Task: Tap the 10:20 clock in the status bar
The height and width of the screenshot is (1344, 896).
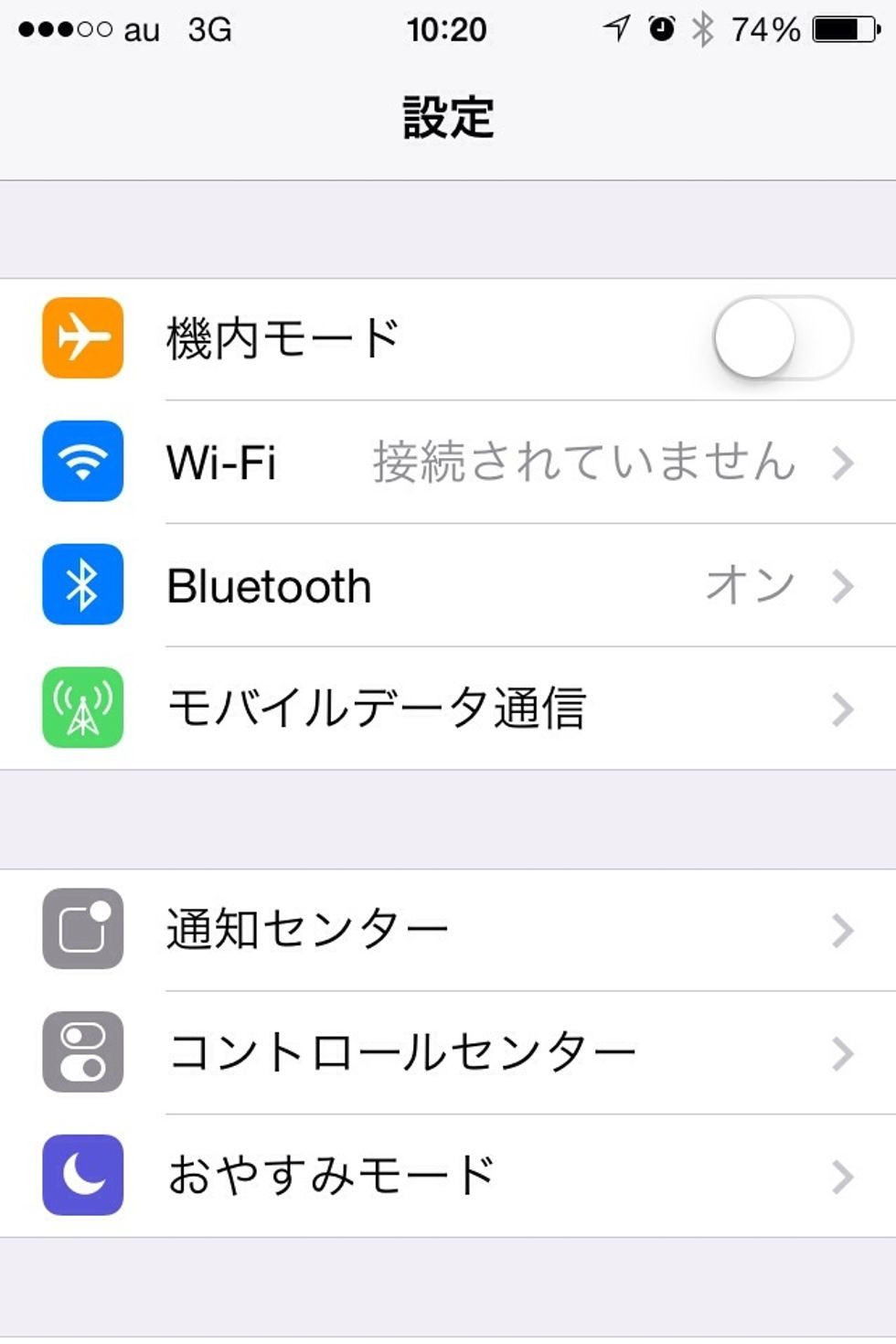Action: click(448, 29)
